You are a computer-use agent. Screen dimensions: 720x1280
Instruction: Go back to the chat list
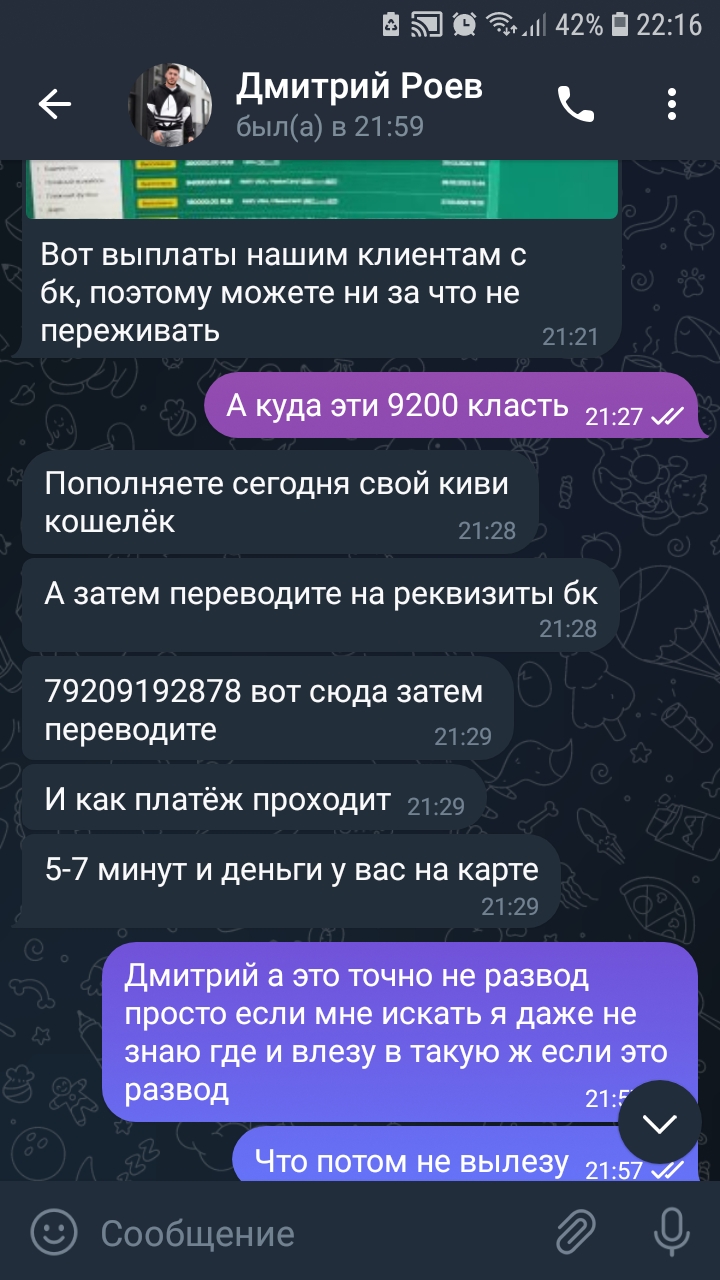[54, 104]
